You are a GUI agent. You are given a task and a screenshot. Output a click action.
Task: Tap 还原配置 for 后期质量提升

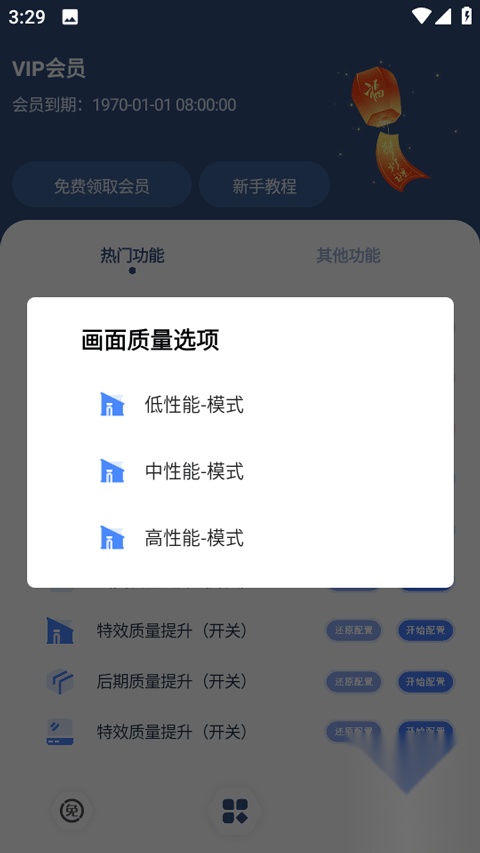[x=354, y=682]
